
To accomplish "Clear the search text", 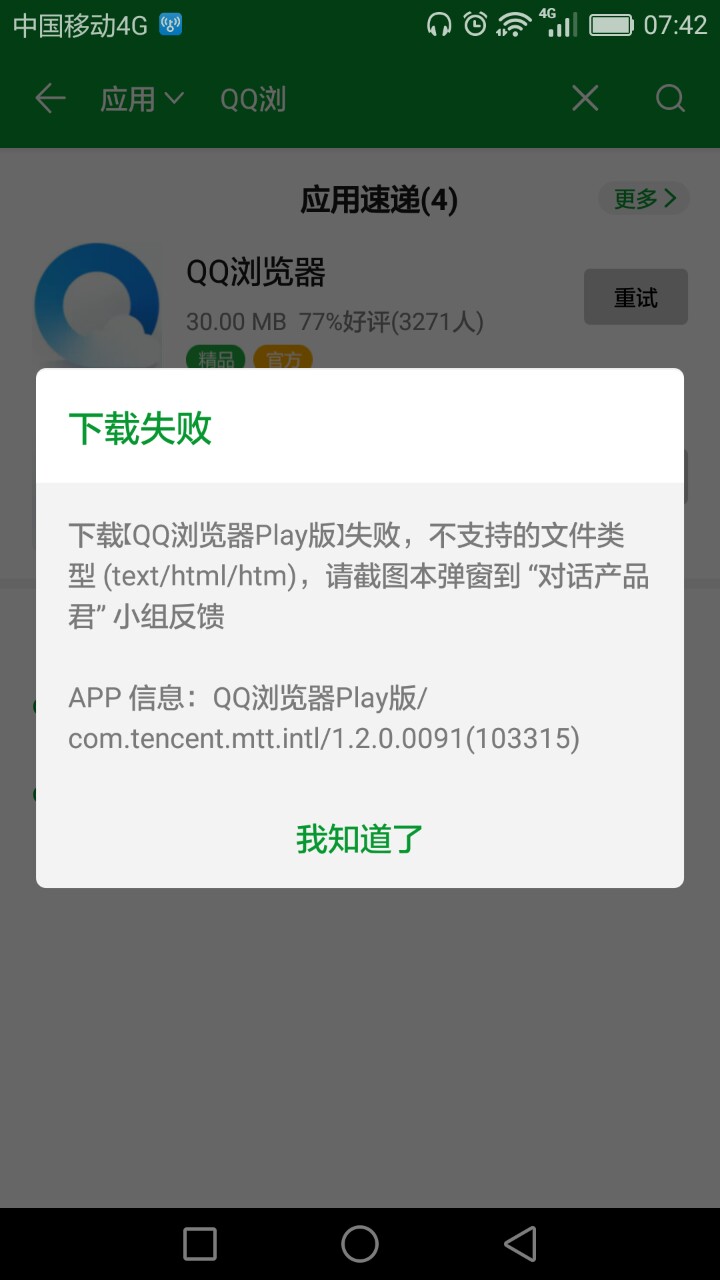I will tap(585, 98).
